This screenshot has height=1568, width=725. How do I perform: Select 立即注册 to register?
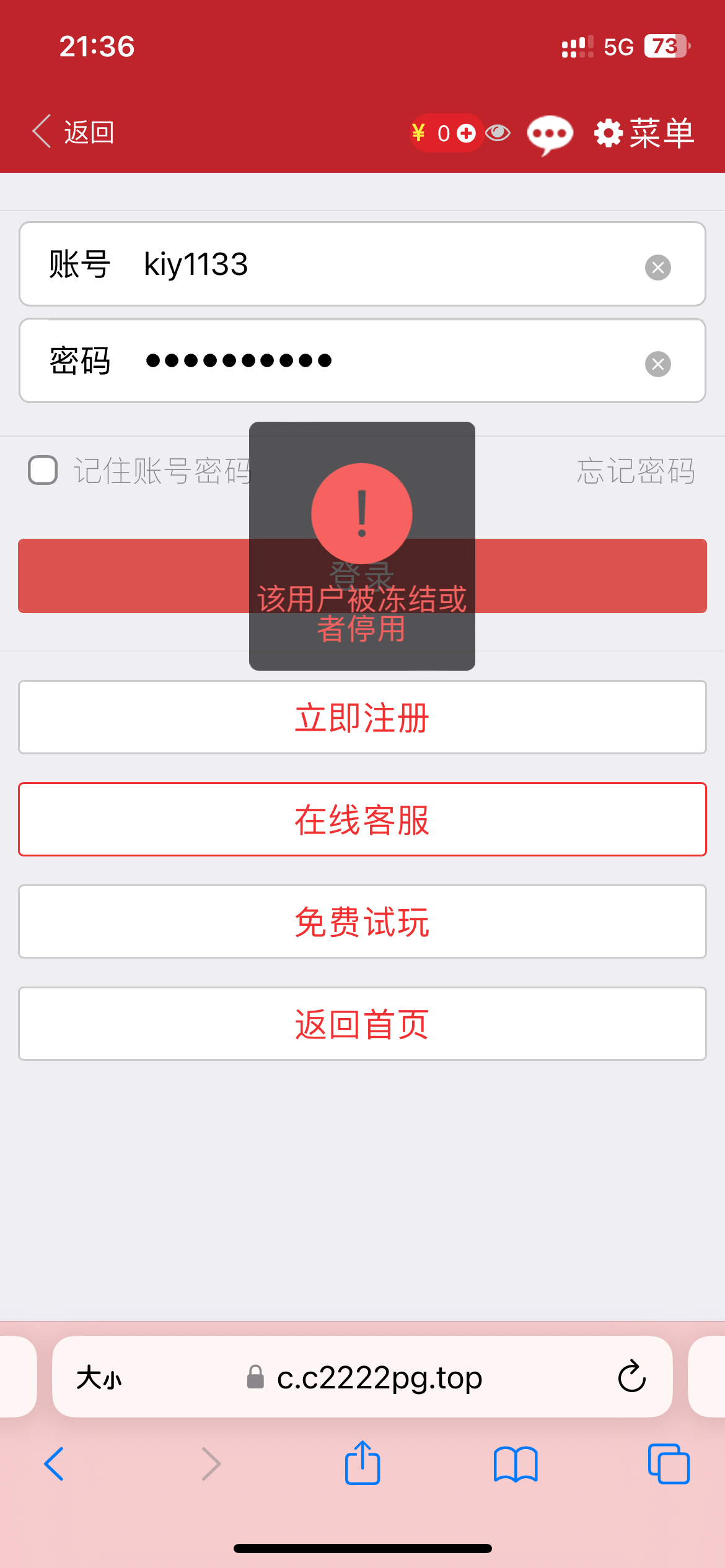click(362, 717)
